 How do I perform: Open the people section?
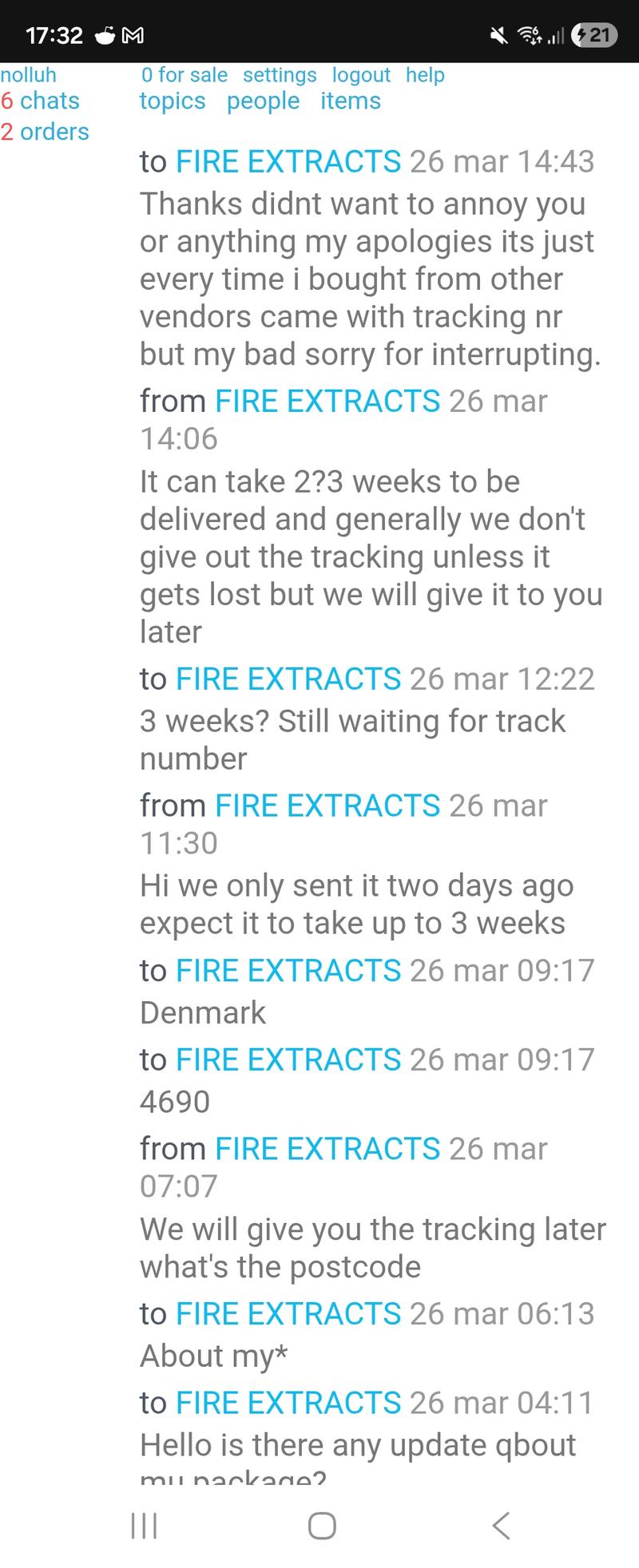coord(263,101)
